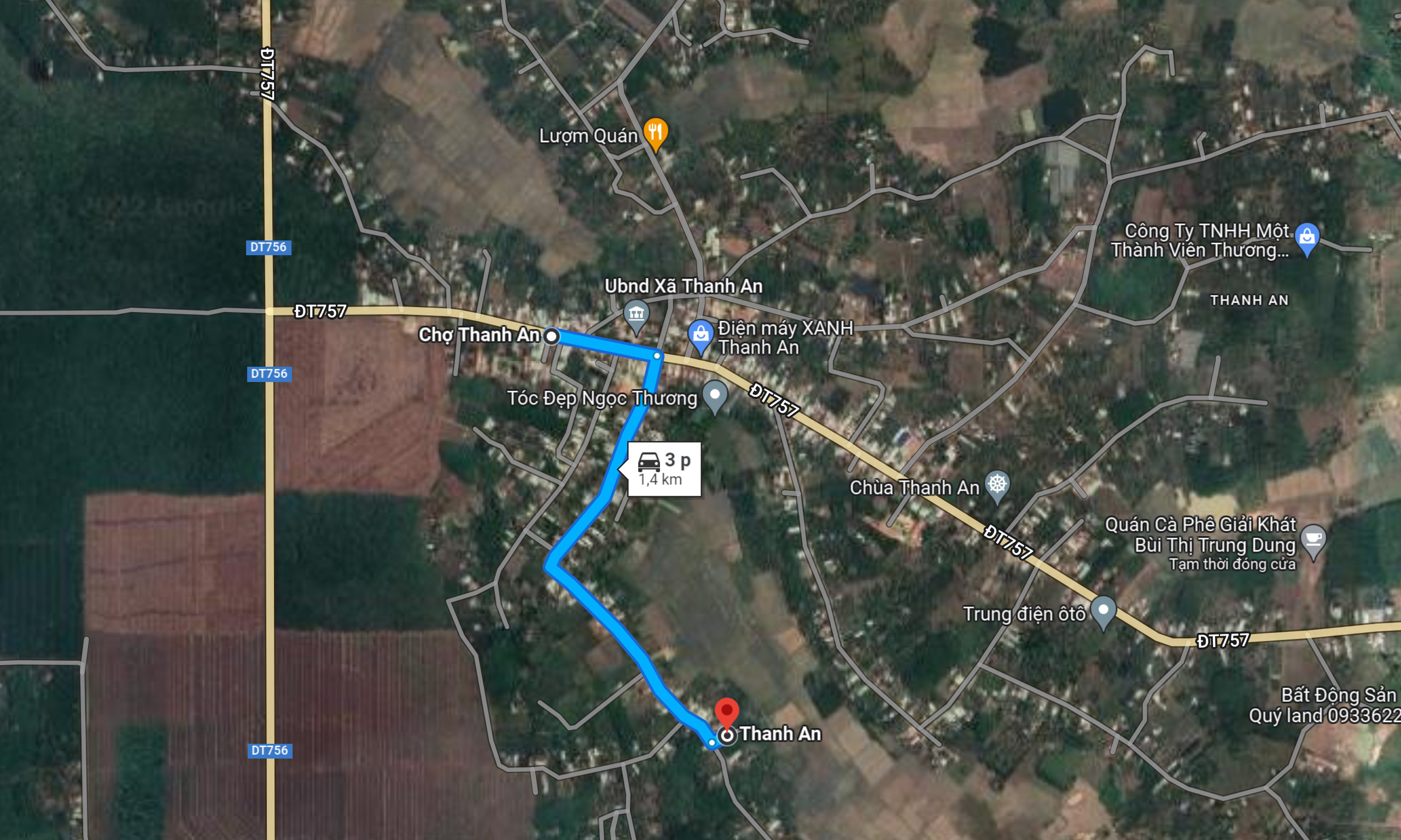The width and height of the screenshot is (1401, 840).
Task: Tap the Tóc Đẹp Ngọc Thương marker
Action: point(715,395)
